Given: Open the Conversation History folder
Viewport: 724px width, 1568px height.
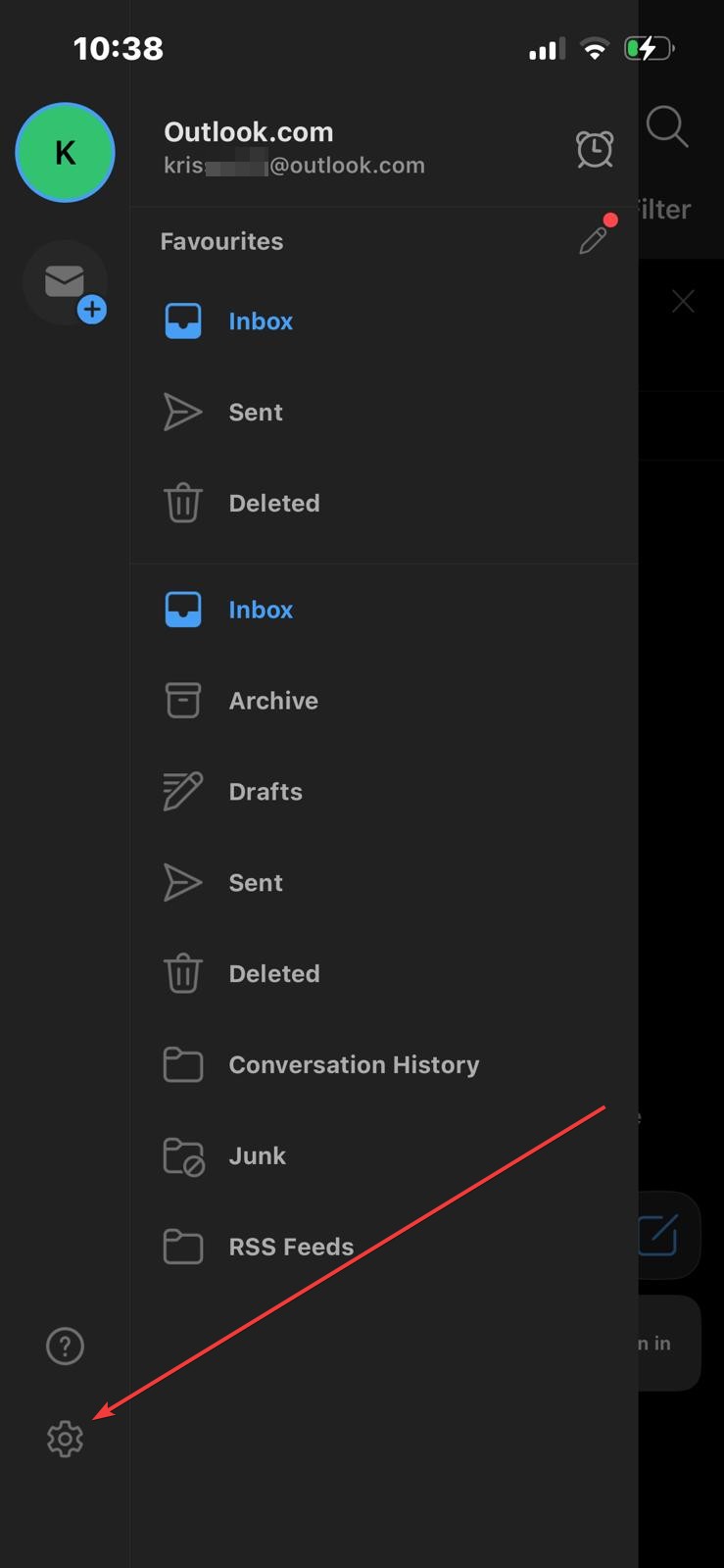Looking at the screenshot, I should (353, 1065).
